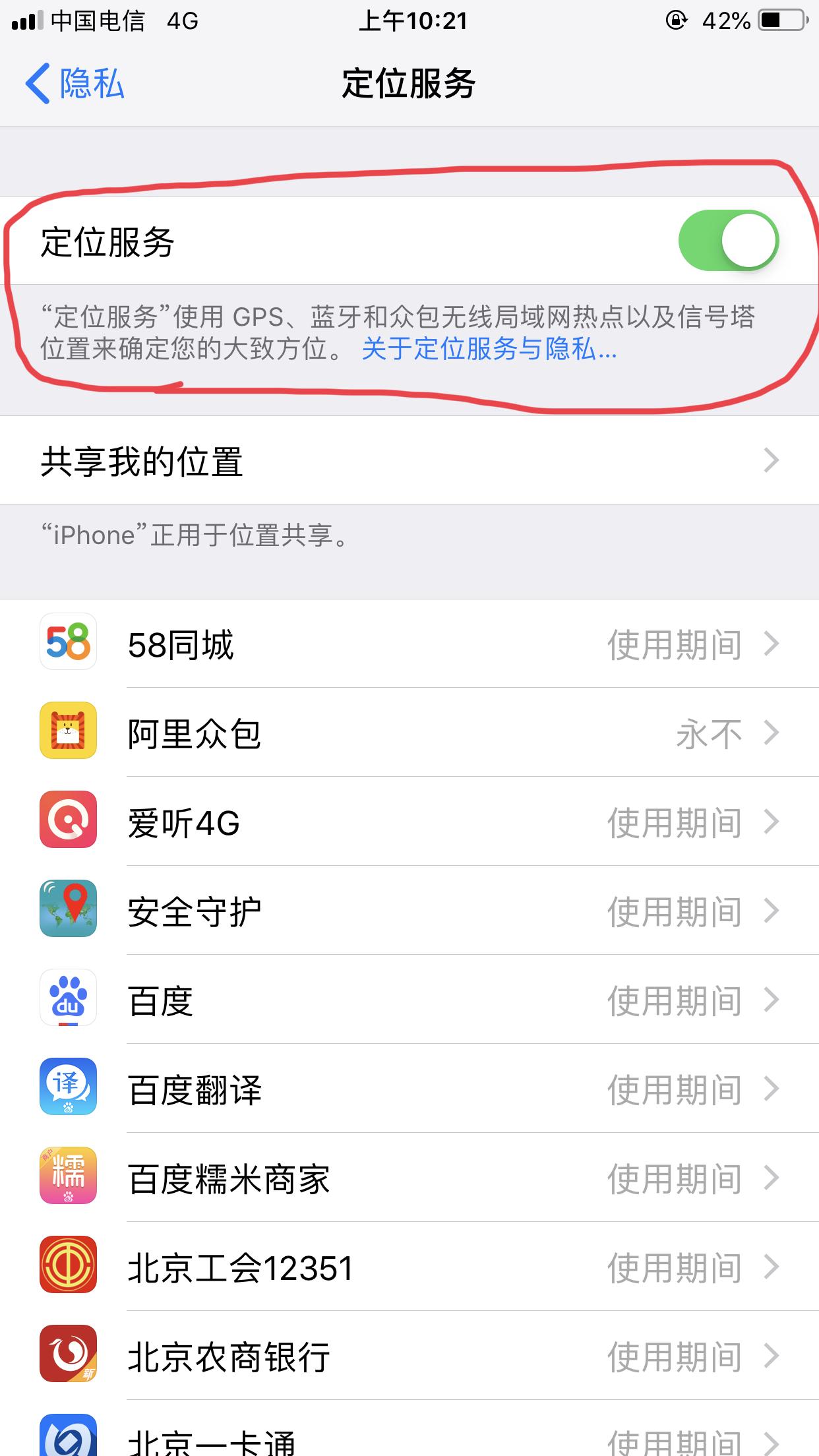Viewport: 819px width, 1456px height.
Task: Open 关于定位服务与隐私 link
Action: pos(489,349)
